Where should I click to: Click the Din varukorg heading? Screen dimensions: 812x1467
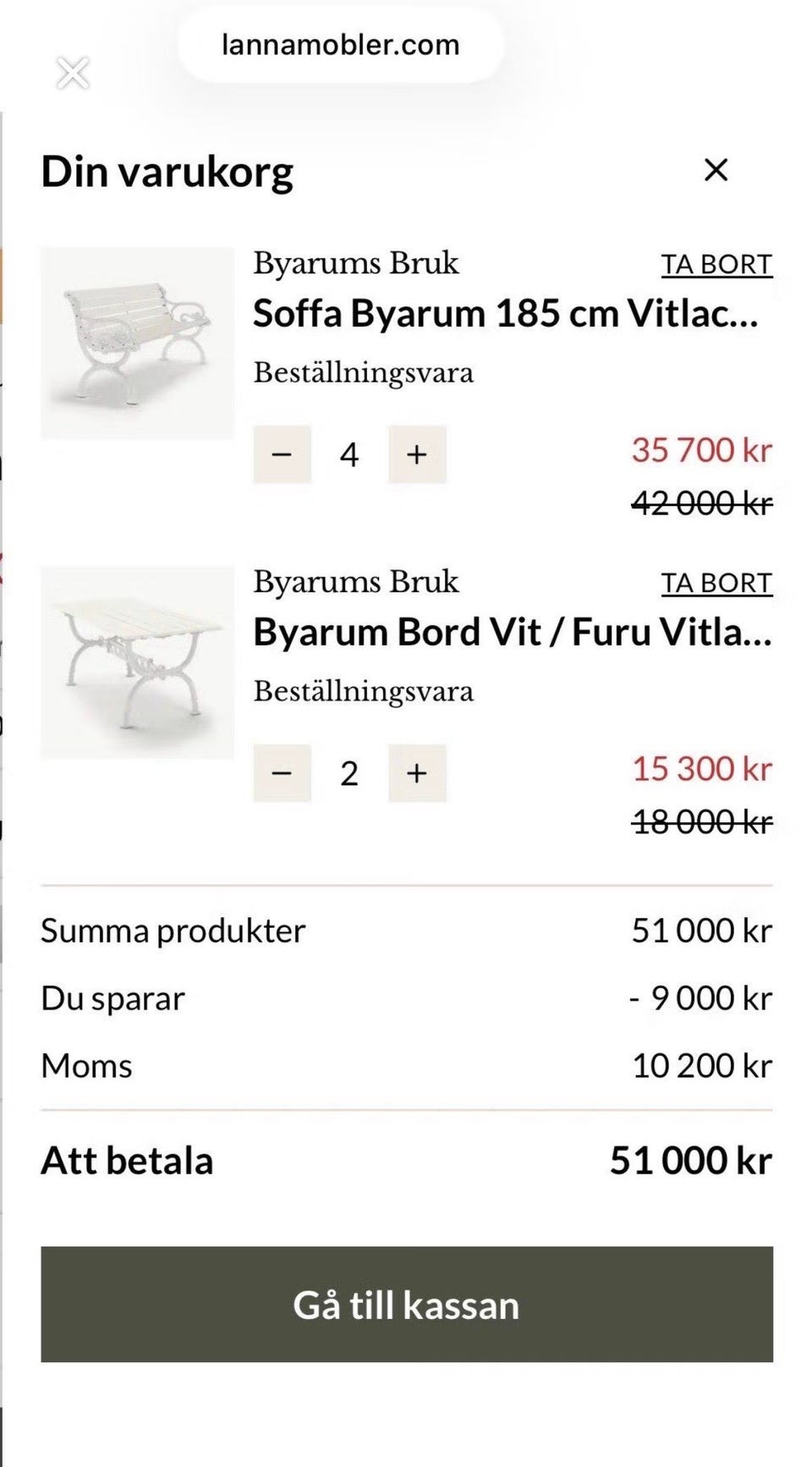167,171
